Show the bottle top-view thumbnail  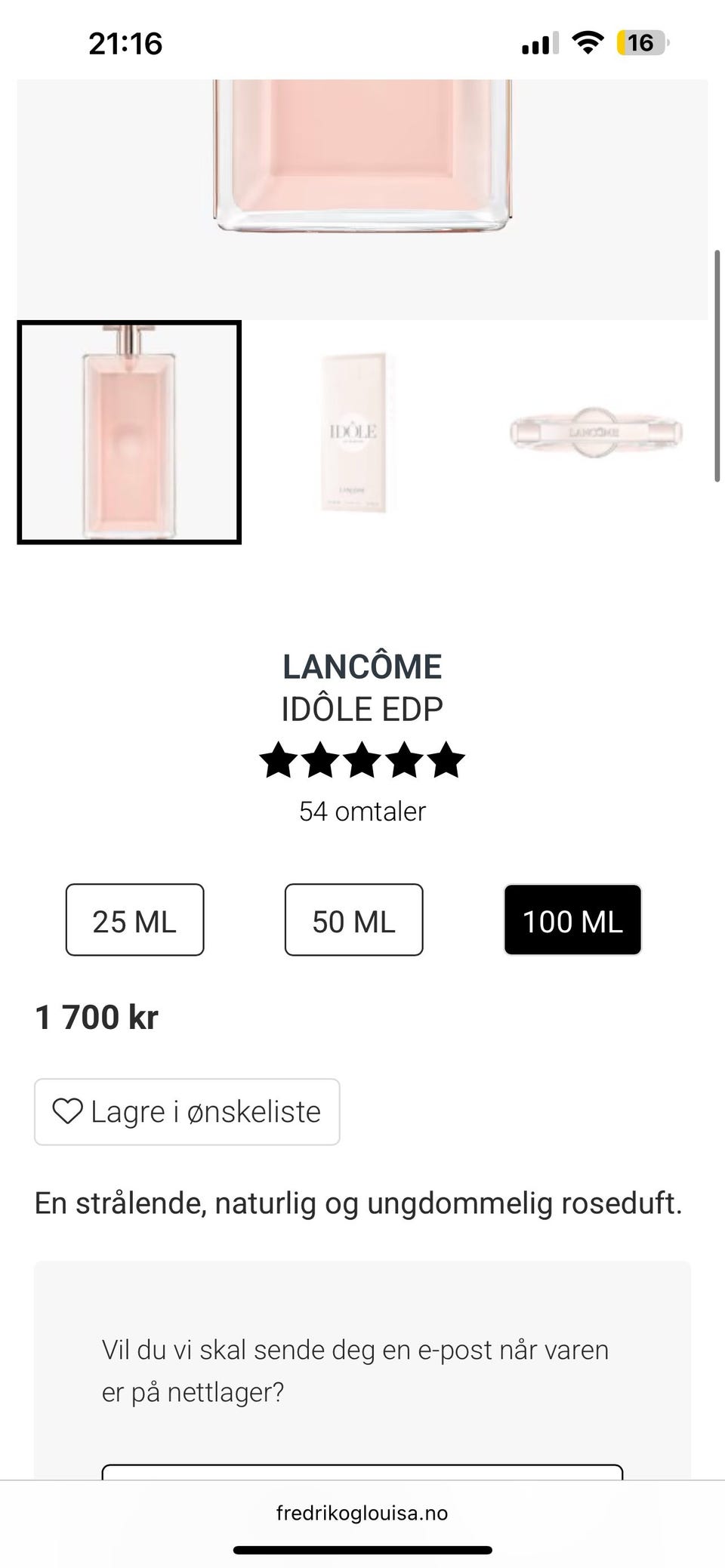pyautogui.click(x=595, y=433)
